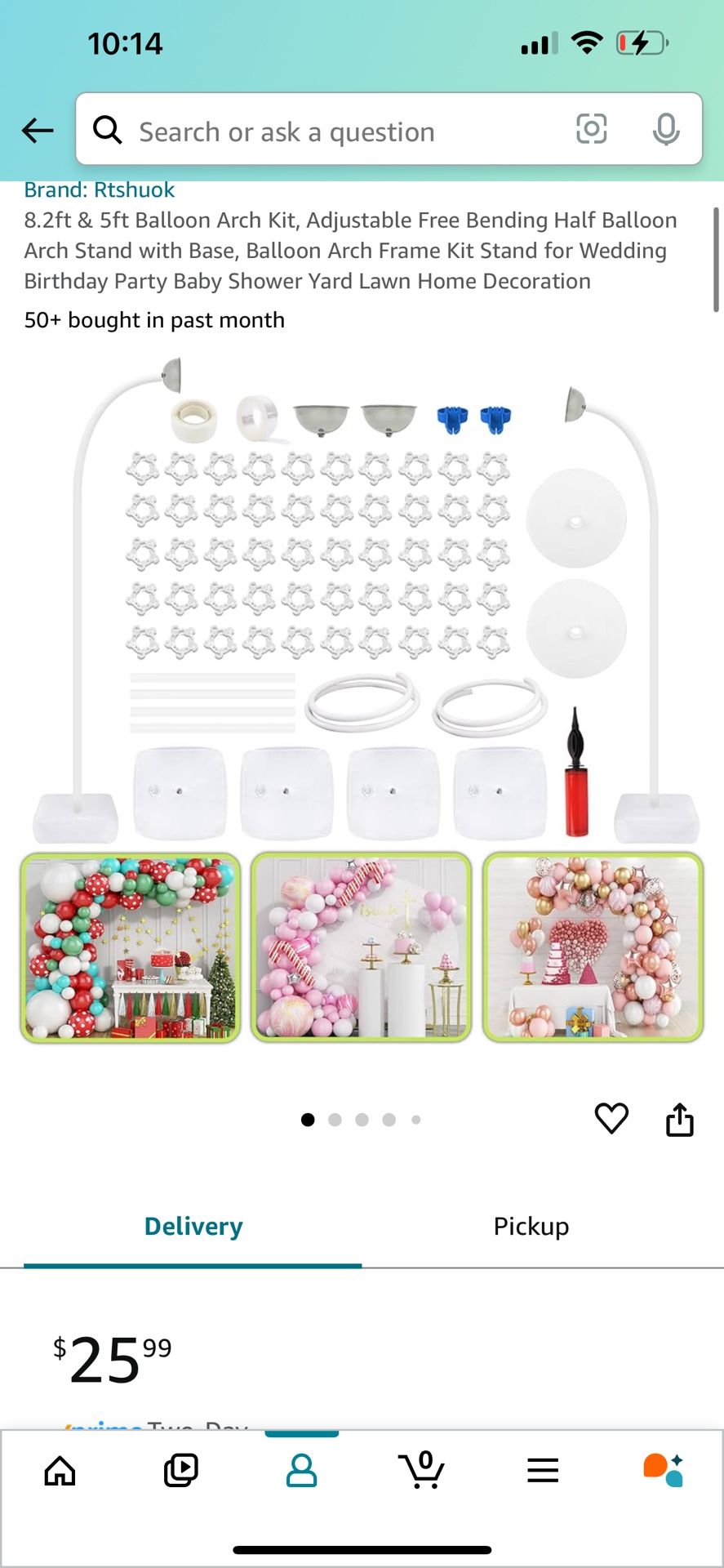Select the Delivery tab
Viewport: 724px width, 1568px height.
coord(193,1226)
